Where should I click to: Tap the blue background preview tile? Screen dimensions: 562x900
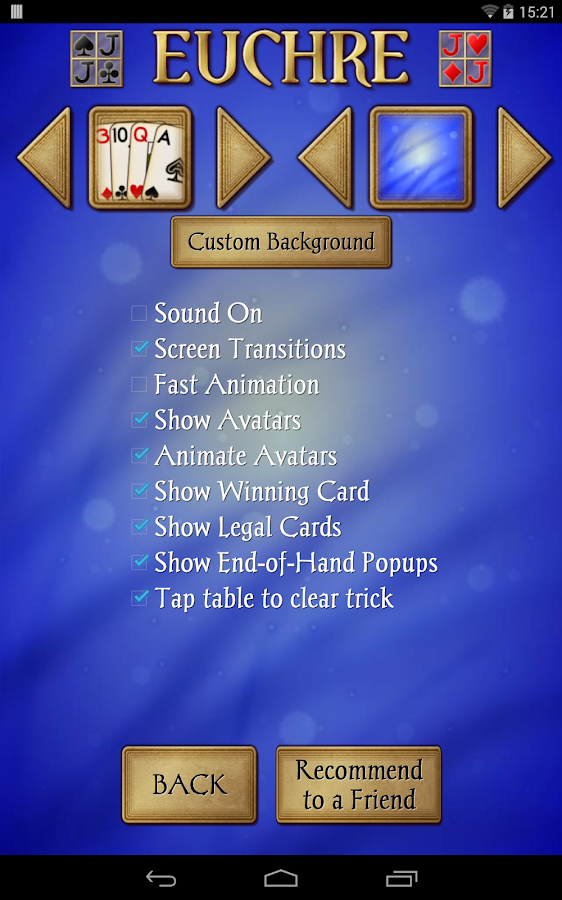click(421, 157)
